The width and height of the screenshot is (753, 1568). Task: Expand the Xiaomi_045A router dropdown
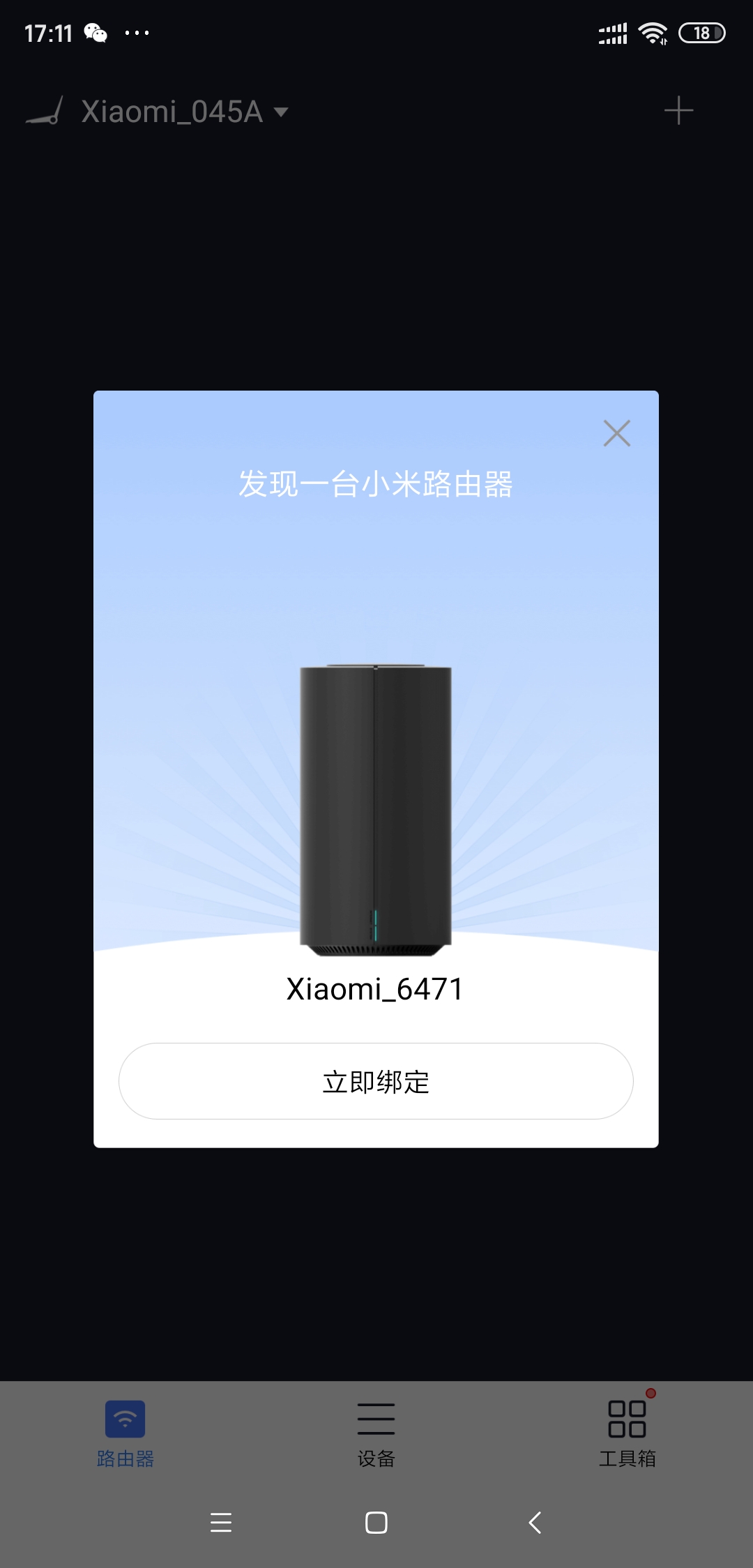coord(281,112)
